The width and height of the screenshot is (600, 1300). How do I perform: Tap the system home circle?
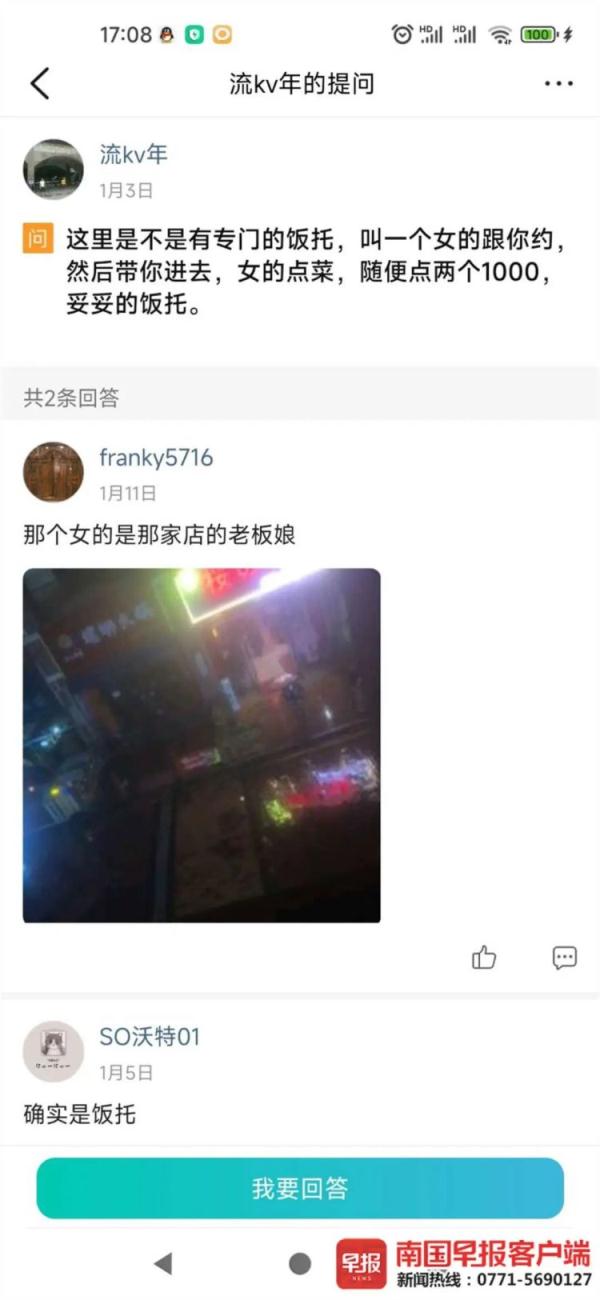tap(300, 1263)
